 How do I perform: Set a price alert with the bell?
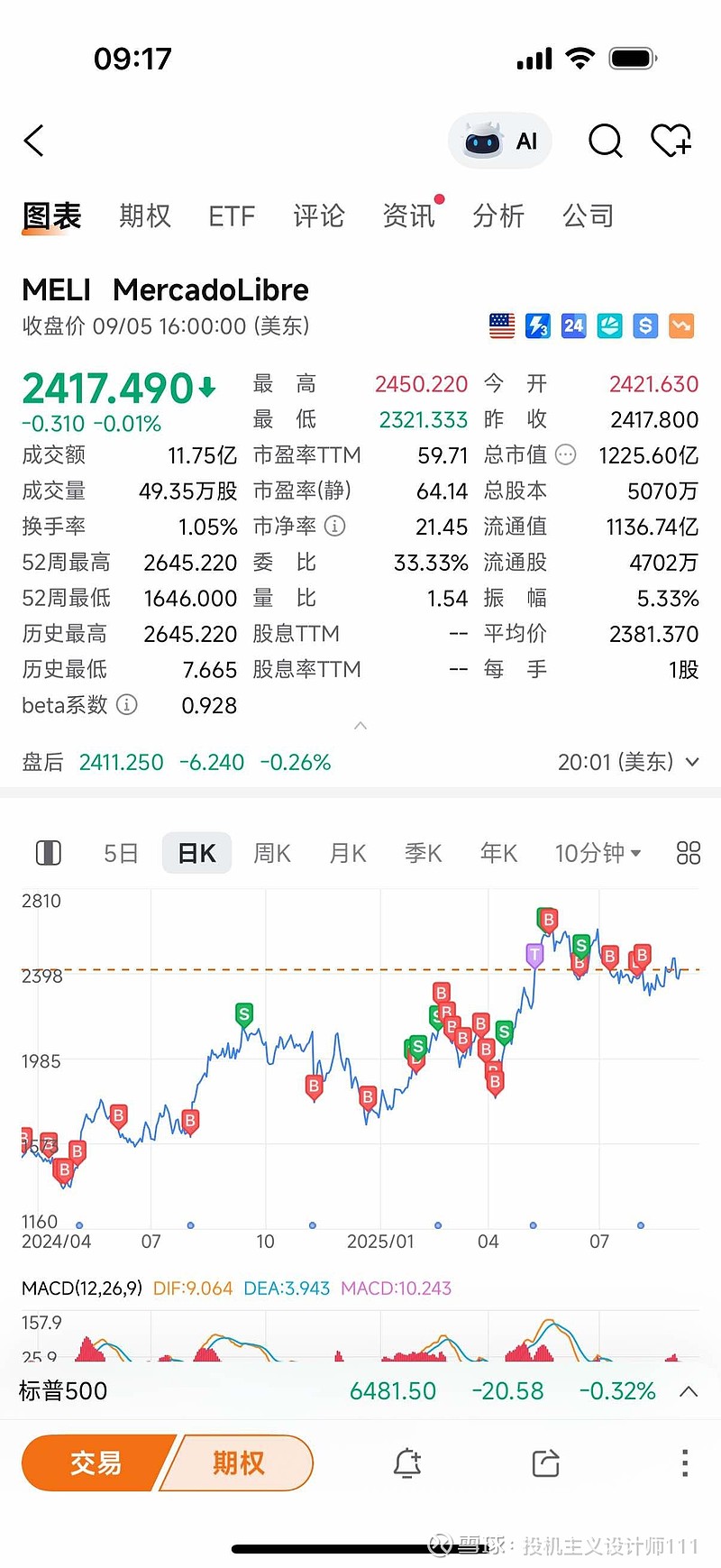(407, 1463)
